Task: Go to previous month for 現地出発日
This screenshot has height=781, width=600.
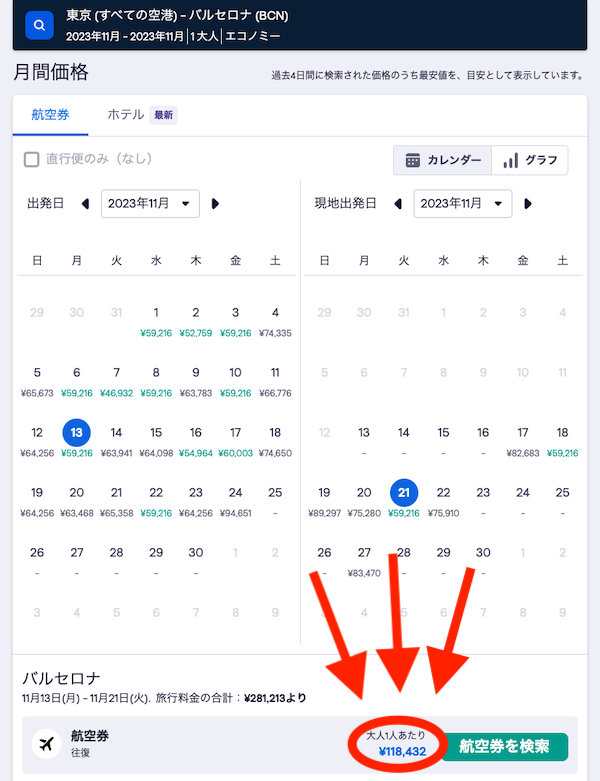Action: 398,204
